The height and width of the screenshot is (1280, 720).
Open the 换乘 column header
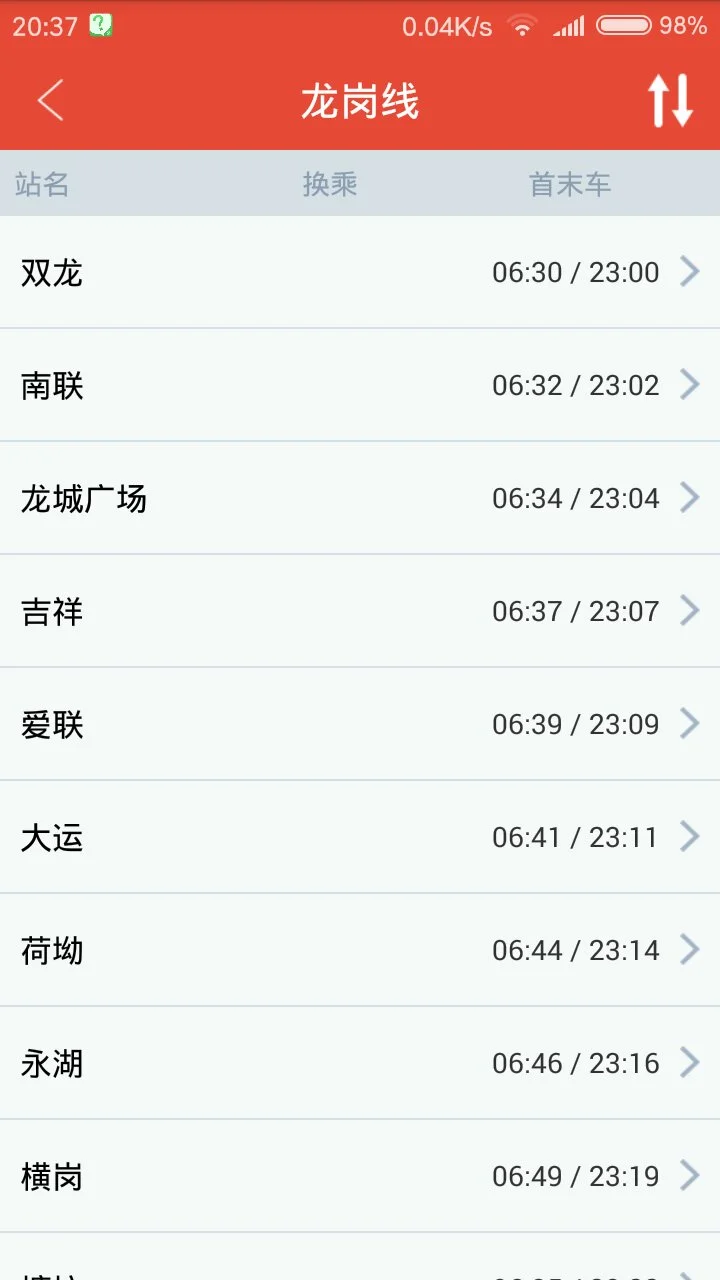click(330, 183)
